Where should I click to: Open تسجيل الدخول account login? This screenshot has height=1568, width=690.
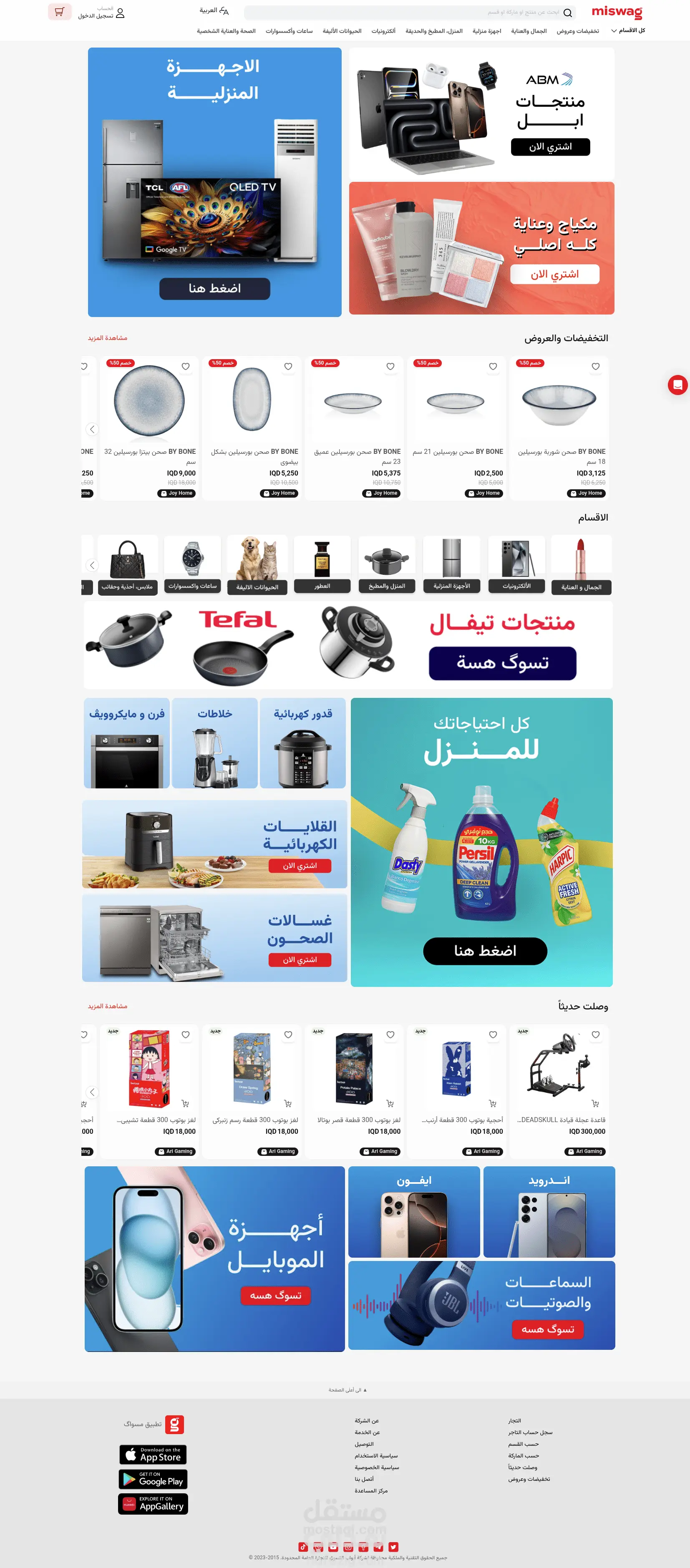pyautogui.click(x=101, y=13)
